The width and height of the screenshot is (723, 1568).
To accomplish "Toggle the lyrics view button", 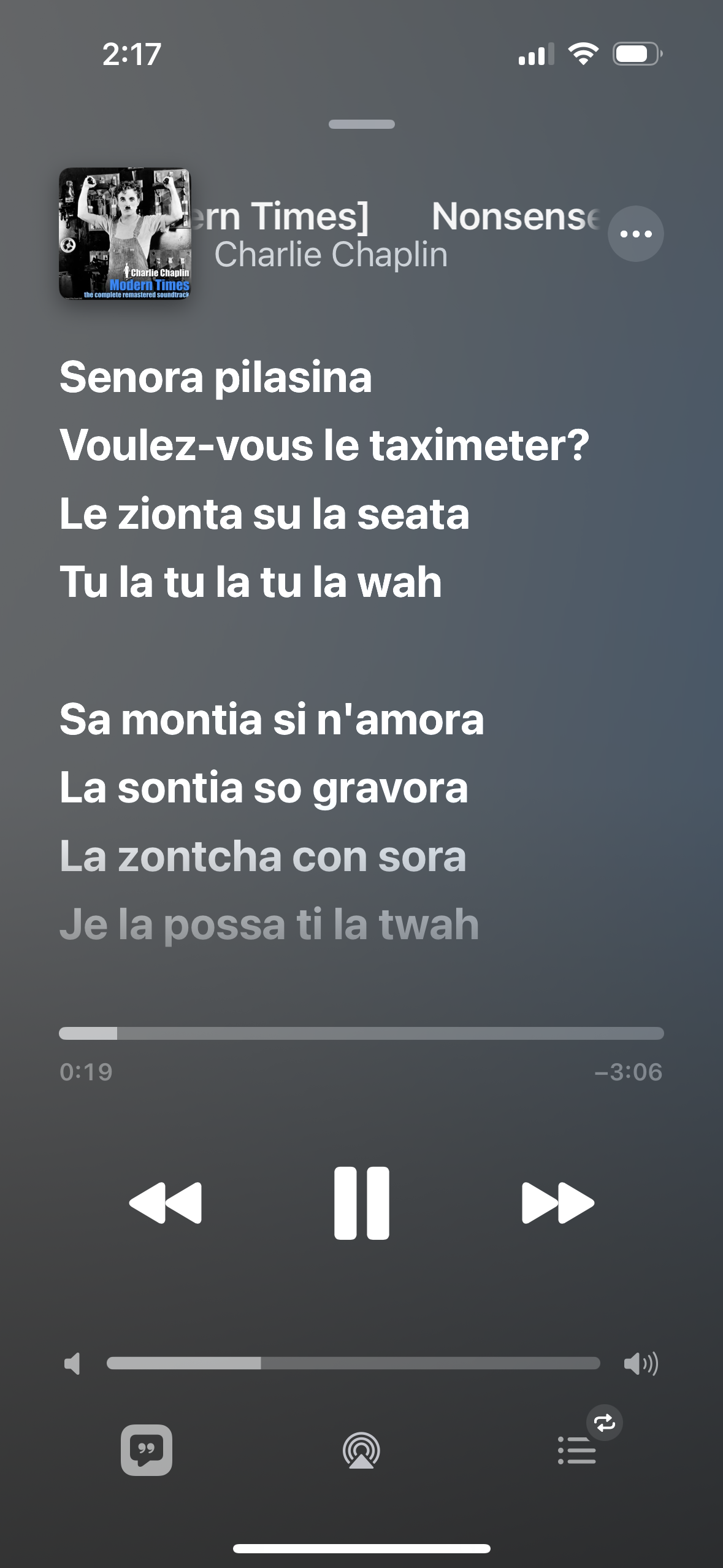I will click(147, 1450).
